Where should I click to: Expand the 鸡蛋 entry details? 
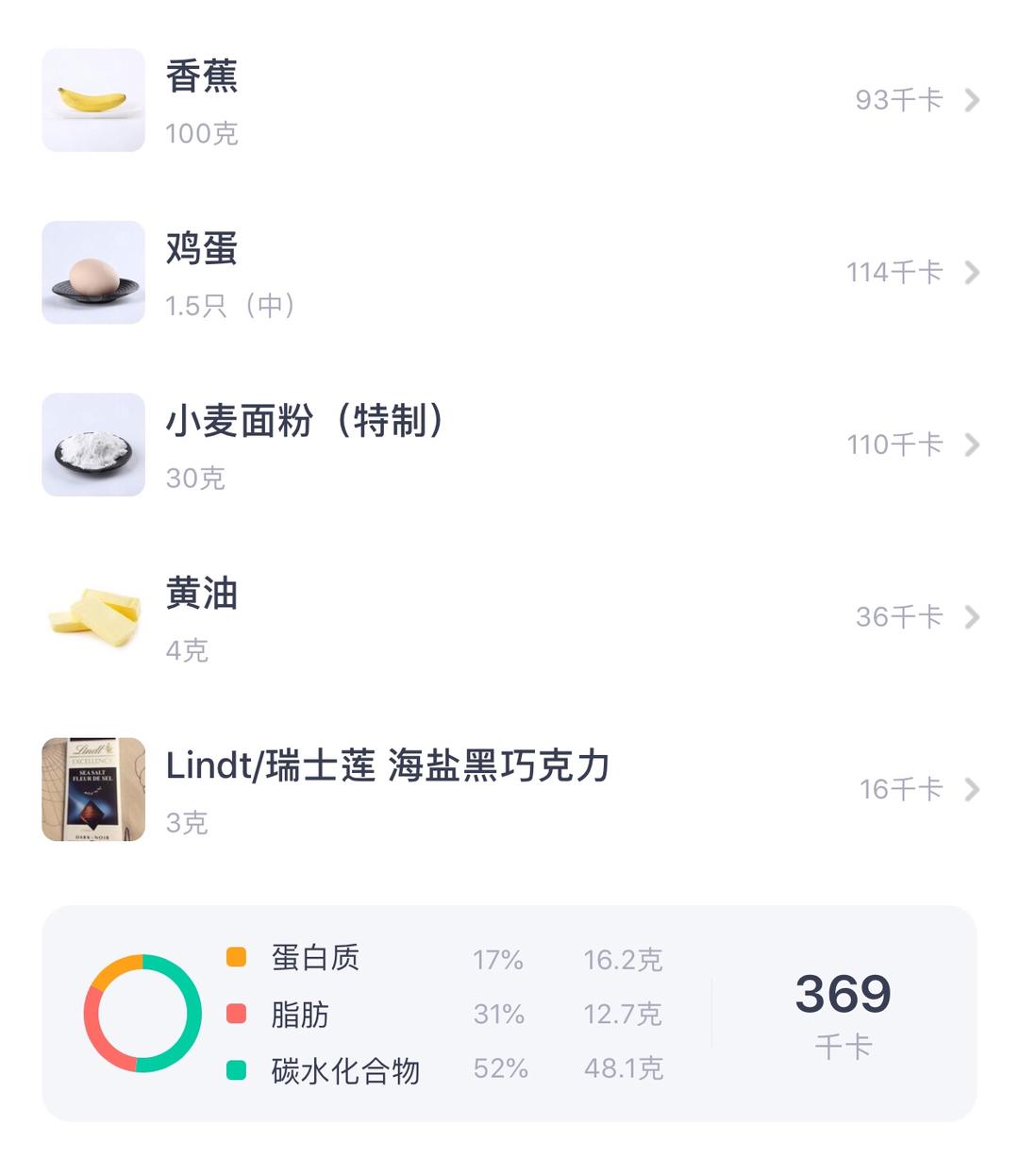click(x=972, y=273)
